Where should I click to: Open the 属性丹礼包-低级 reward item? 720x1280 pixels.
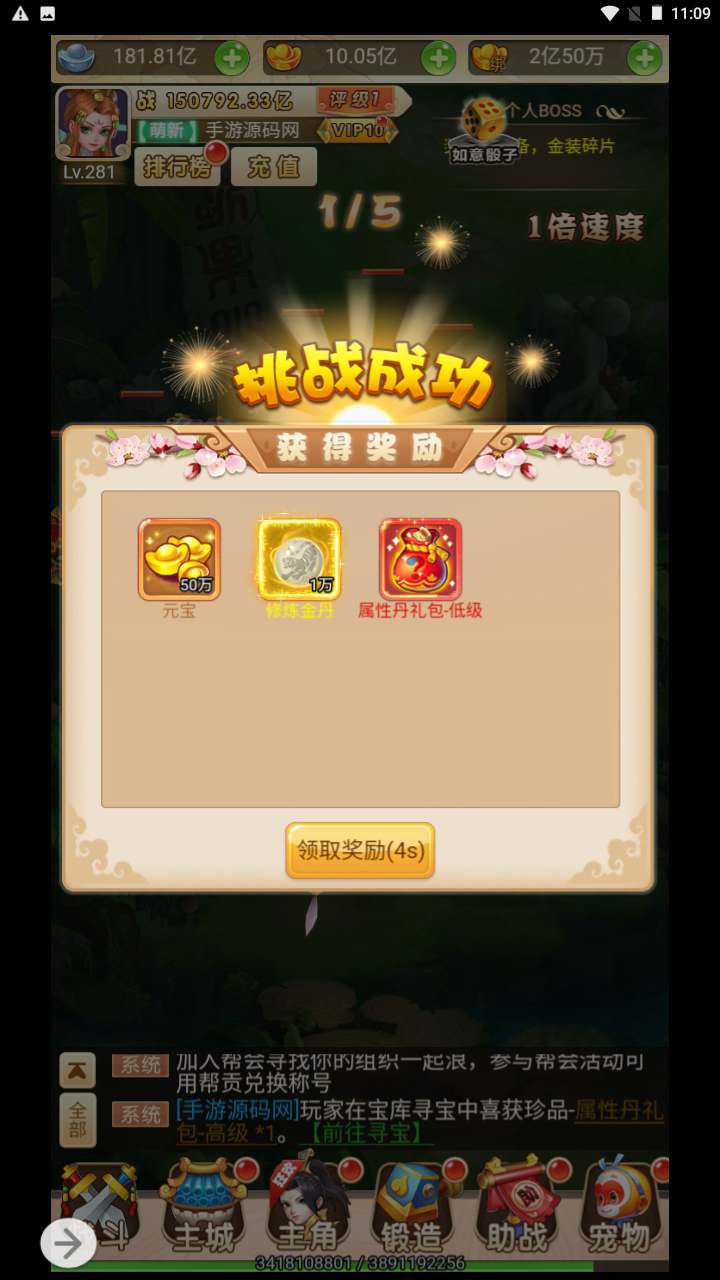[420, 559]
